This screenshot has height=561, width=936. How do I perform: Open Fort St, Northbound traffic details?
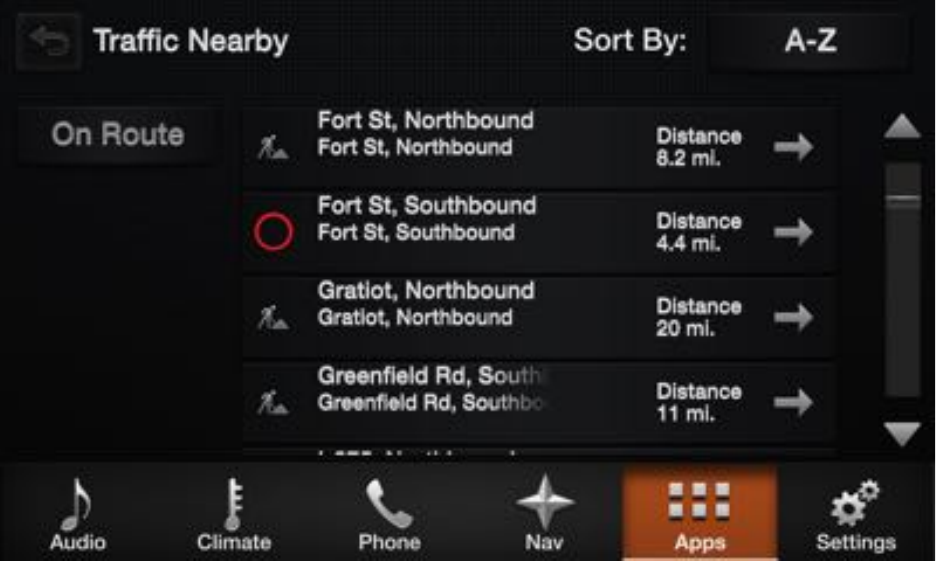(x=537, y=147)
